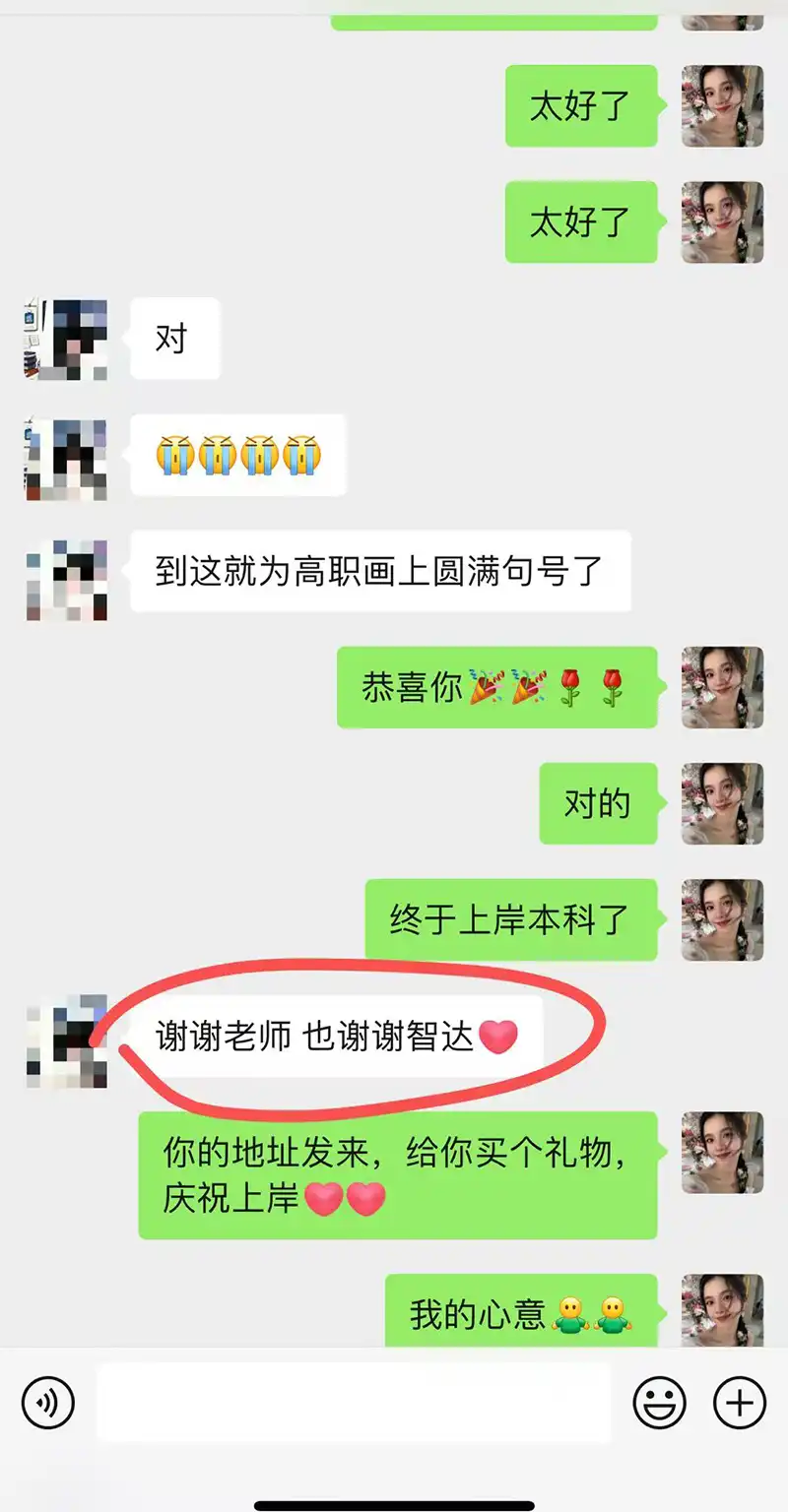Open the plus attachment menu
The image size is (788, 1512).
click(739, 1403)
